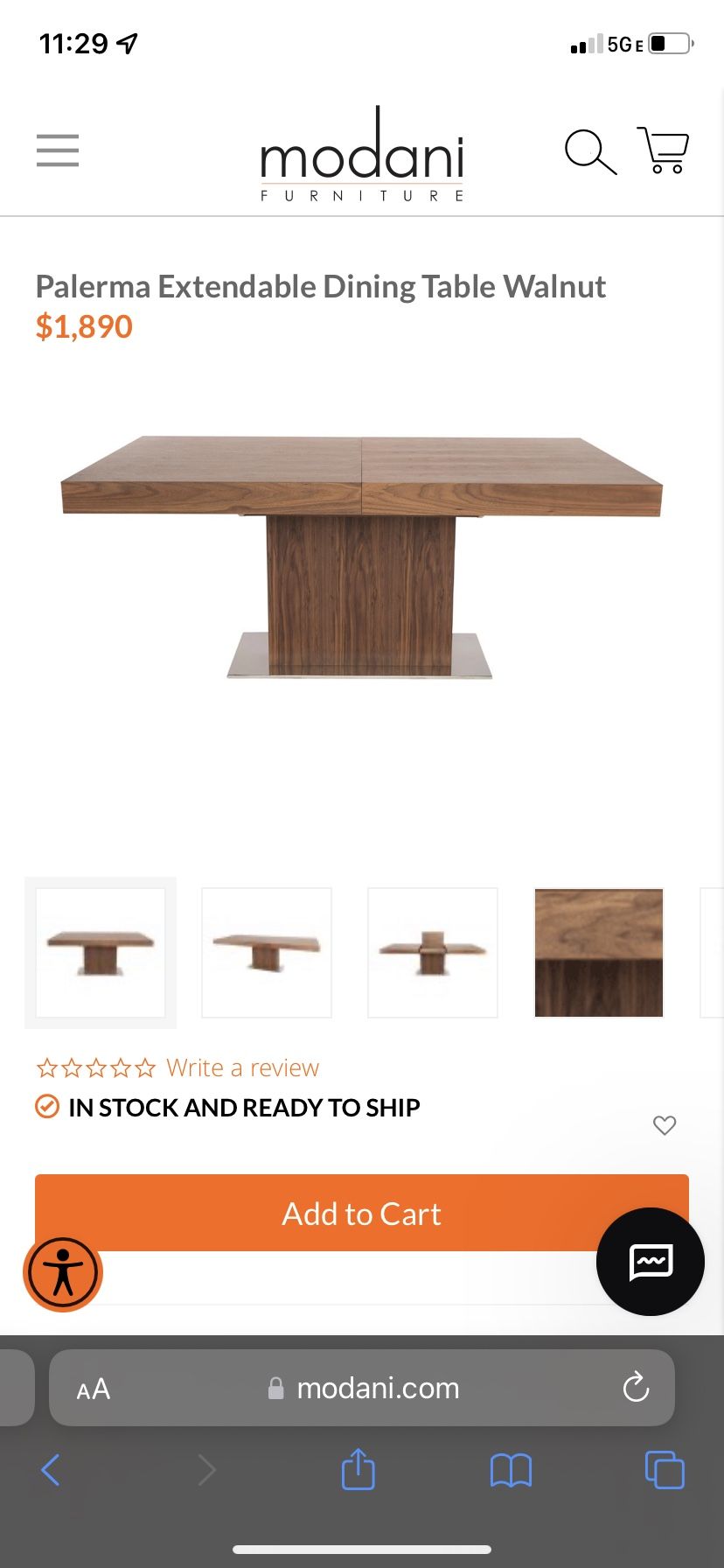The image size is (724, 1568).
Task: Open the site search magnifier
Action: click(x=589, y=151)
